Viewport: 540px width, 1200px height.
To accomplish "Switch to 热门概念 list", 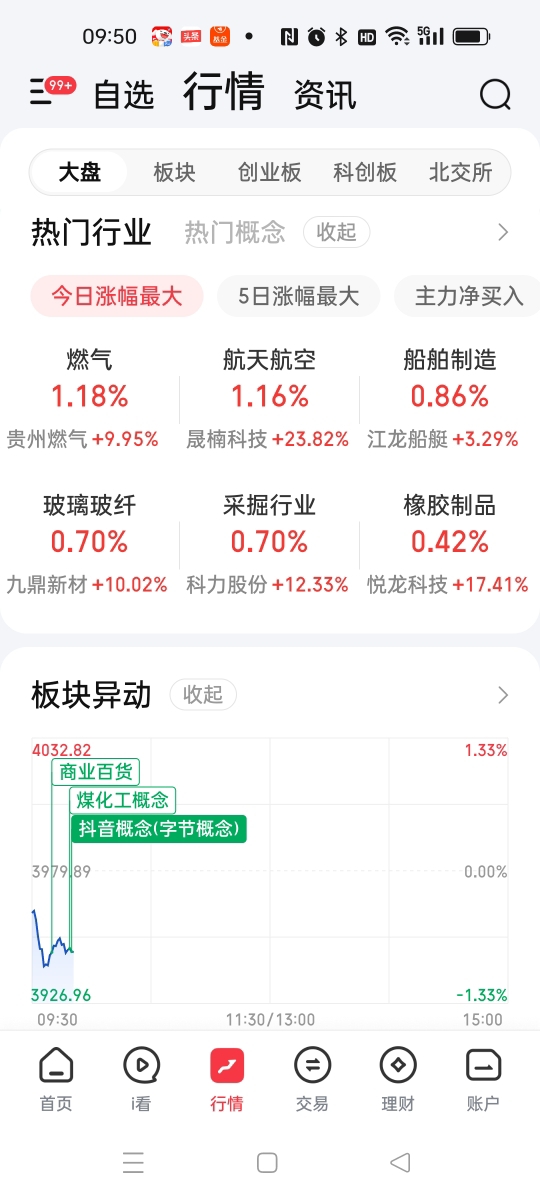I will point(235,233).
